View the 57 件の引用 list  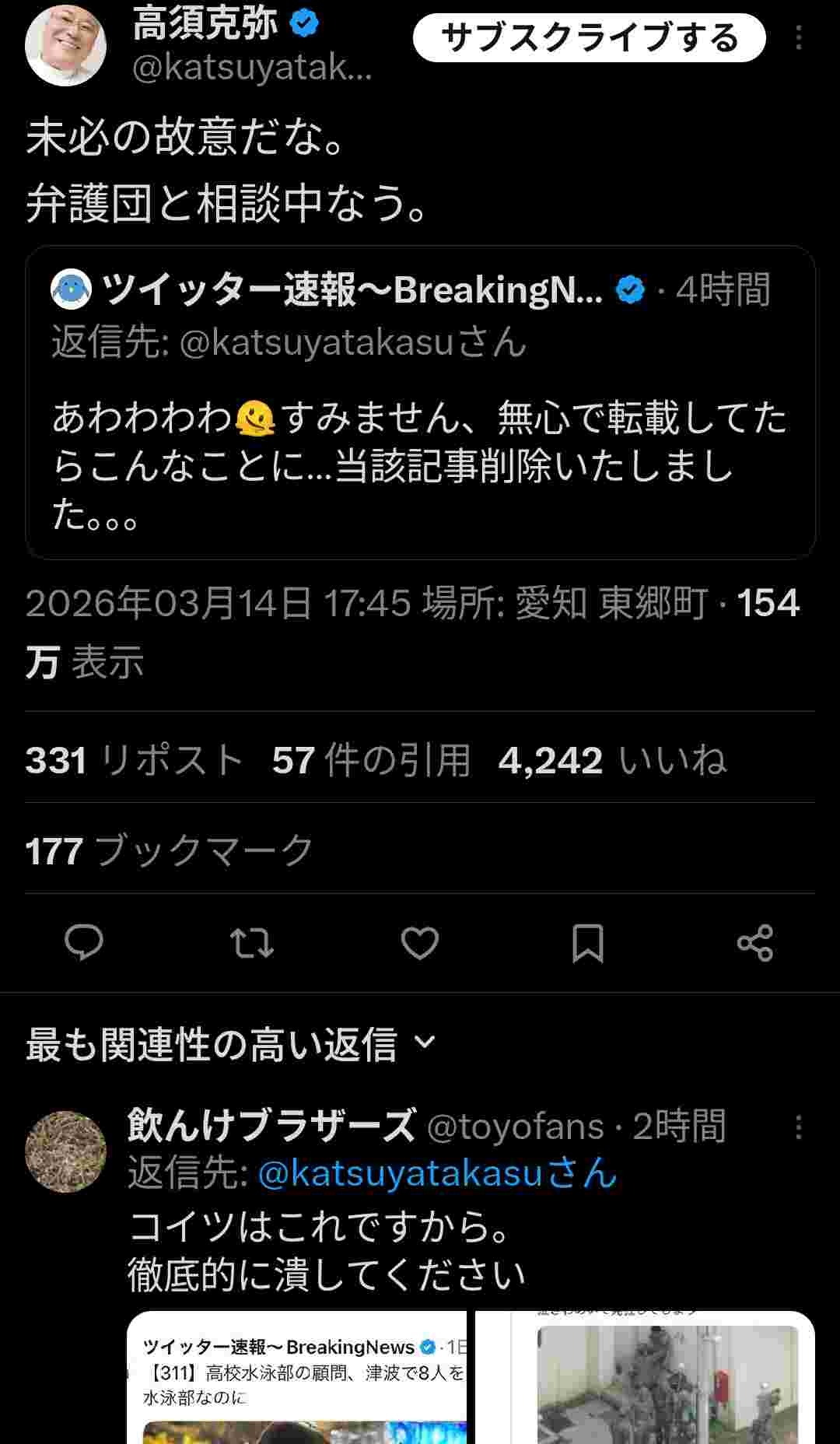pyautogui.click(x=371, y=760)
